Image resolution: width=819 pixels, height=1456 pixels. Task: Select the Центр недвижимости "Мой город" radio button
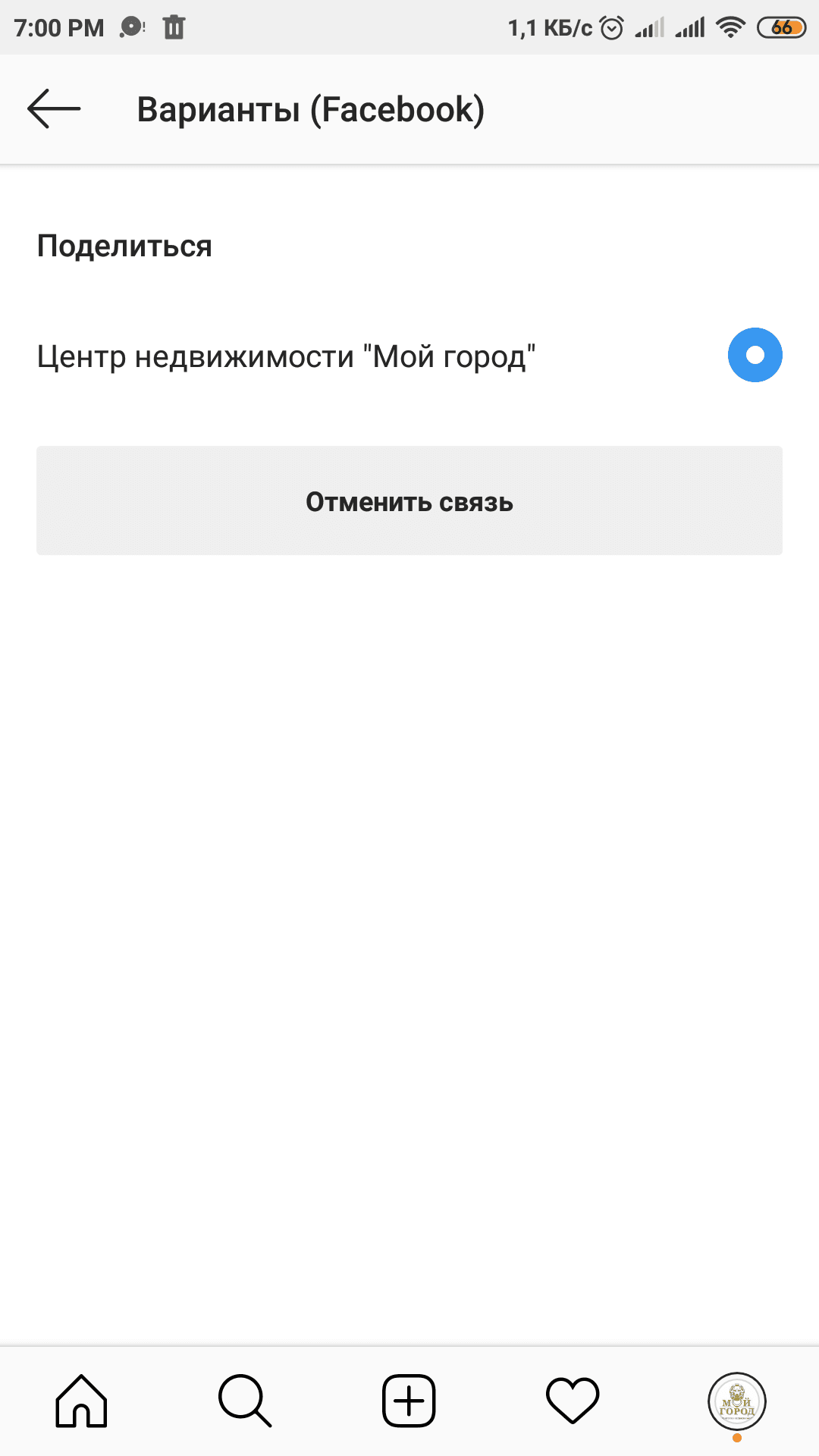pyautogui.click(x=755, y=355)
